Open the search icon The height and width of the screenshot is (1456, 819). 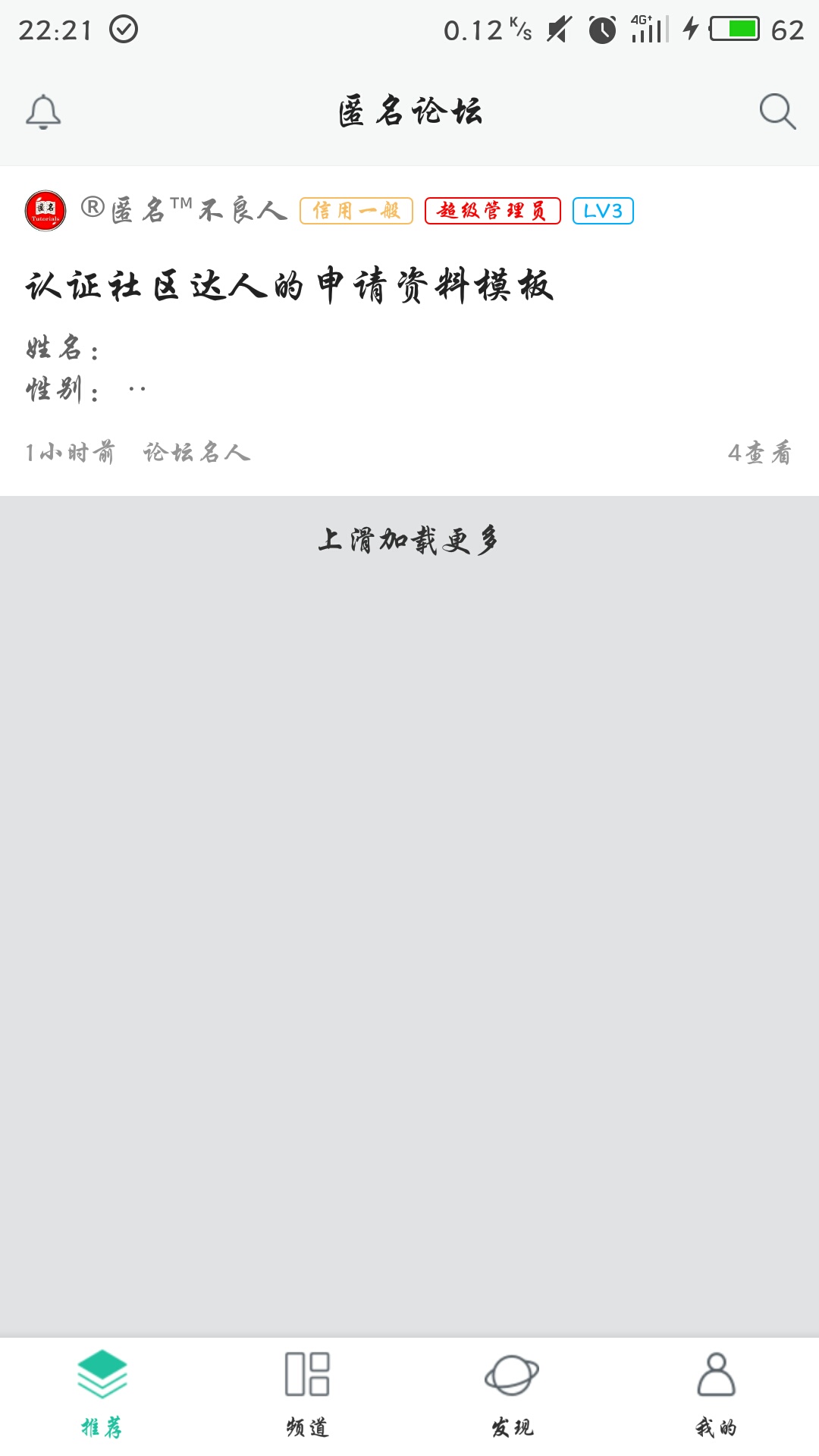774,111
